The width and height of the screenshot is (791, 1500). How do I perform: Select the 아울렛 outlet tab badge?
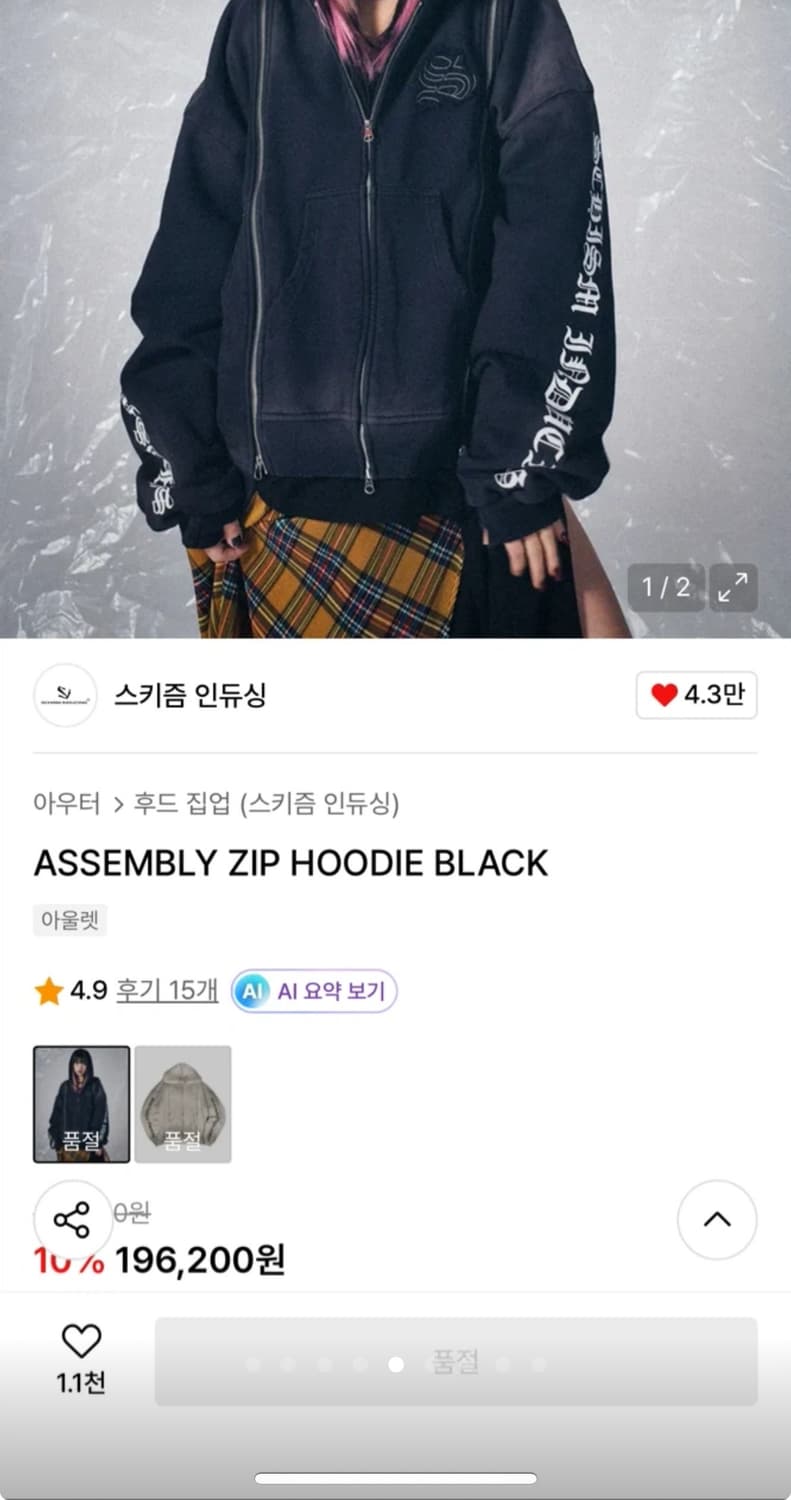coord(68,918)
